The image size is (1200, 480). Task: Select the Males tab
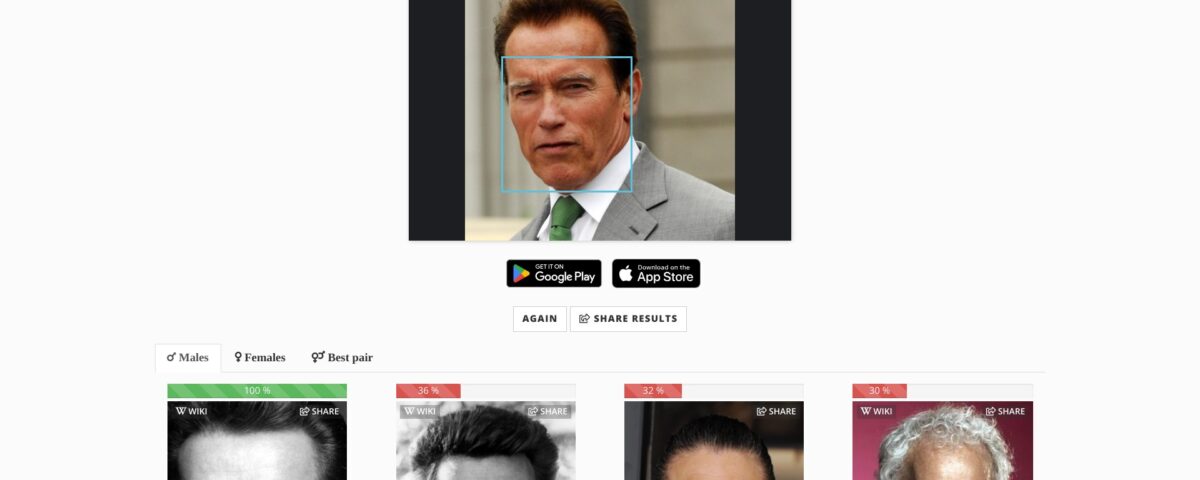point(188,357)
